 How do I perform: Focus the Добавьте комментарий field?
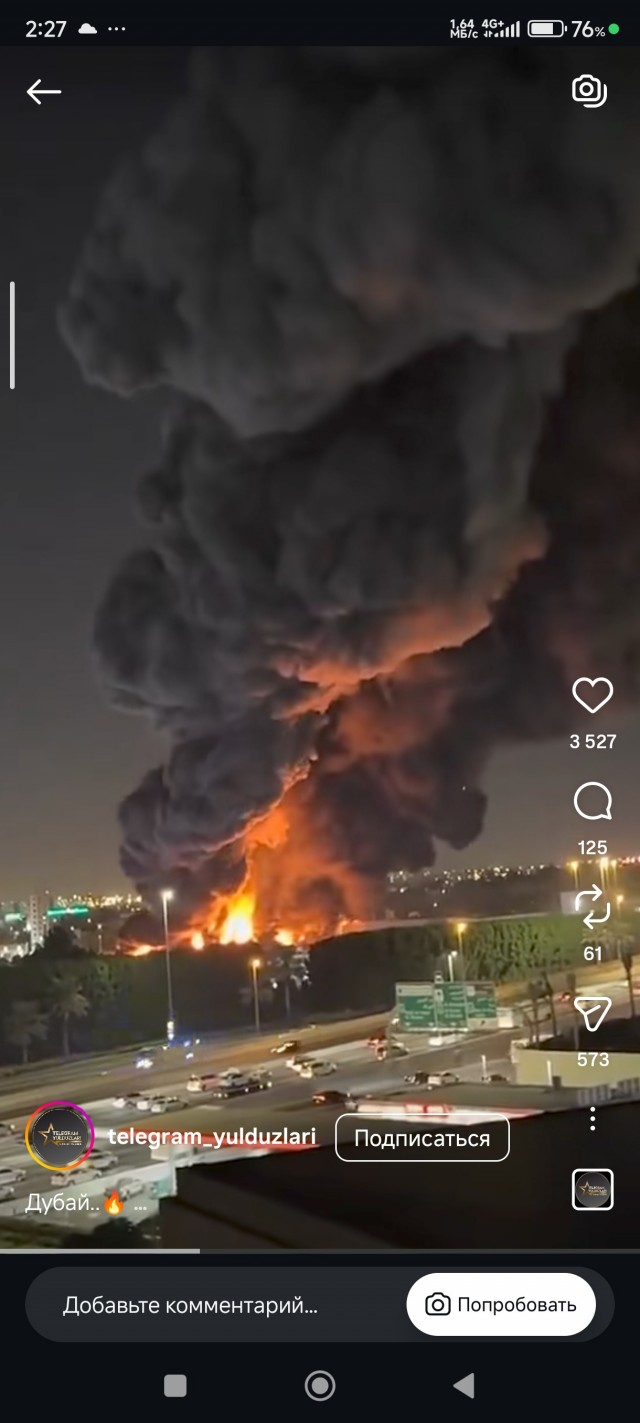coord(190,1305)
